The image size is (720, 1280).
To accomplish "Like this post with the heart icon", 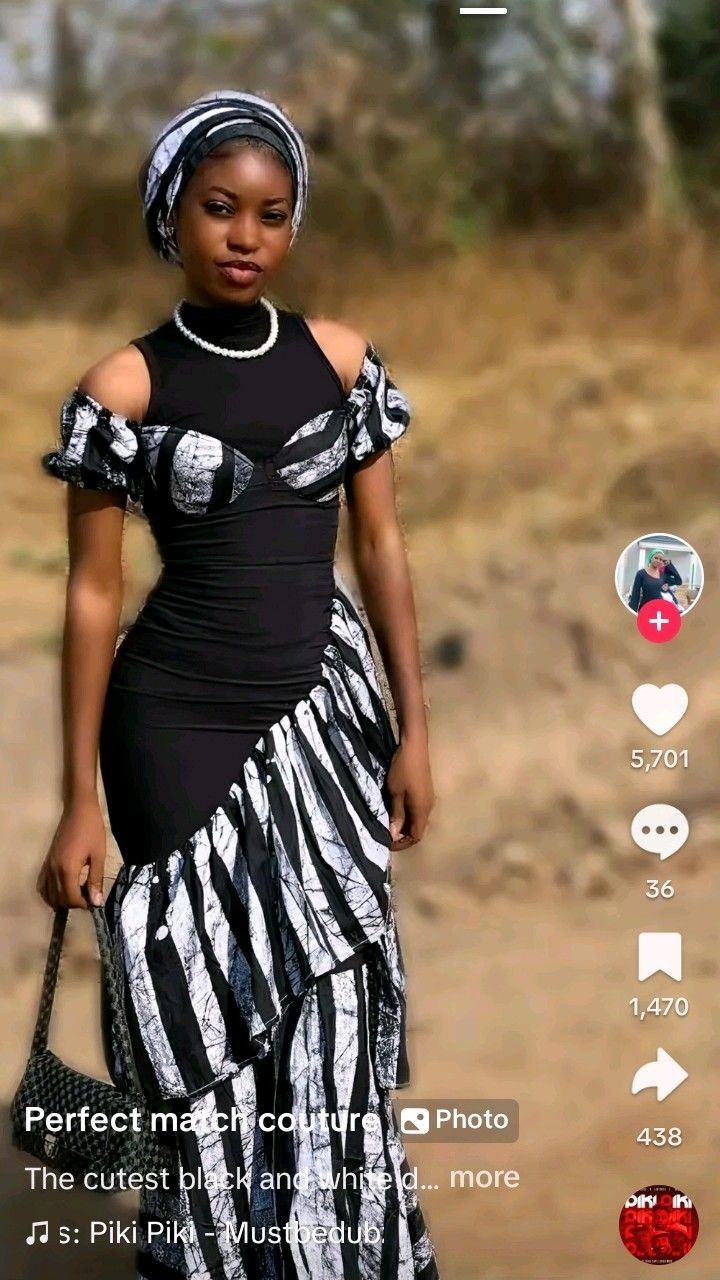I will point(659,709).
